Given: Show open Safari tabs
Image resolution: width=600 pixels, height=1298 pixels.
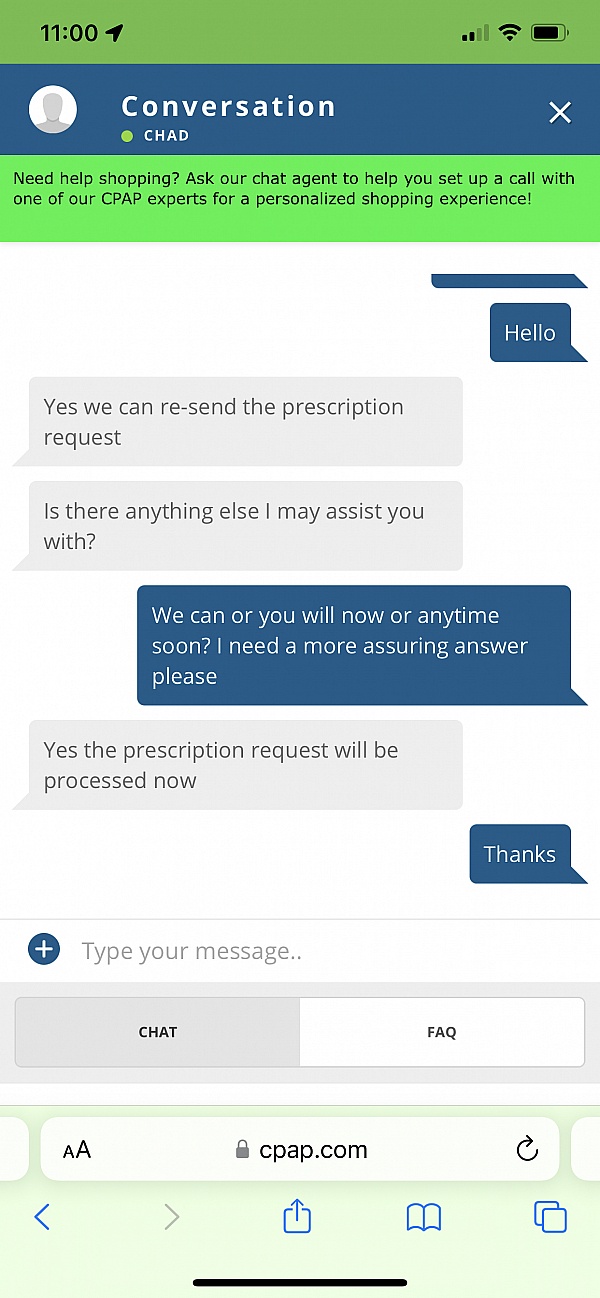Looking at the screenshot, I should pyautogui.click(x=550, y=1217).
